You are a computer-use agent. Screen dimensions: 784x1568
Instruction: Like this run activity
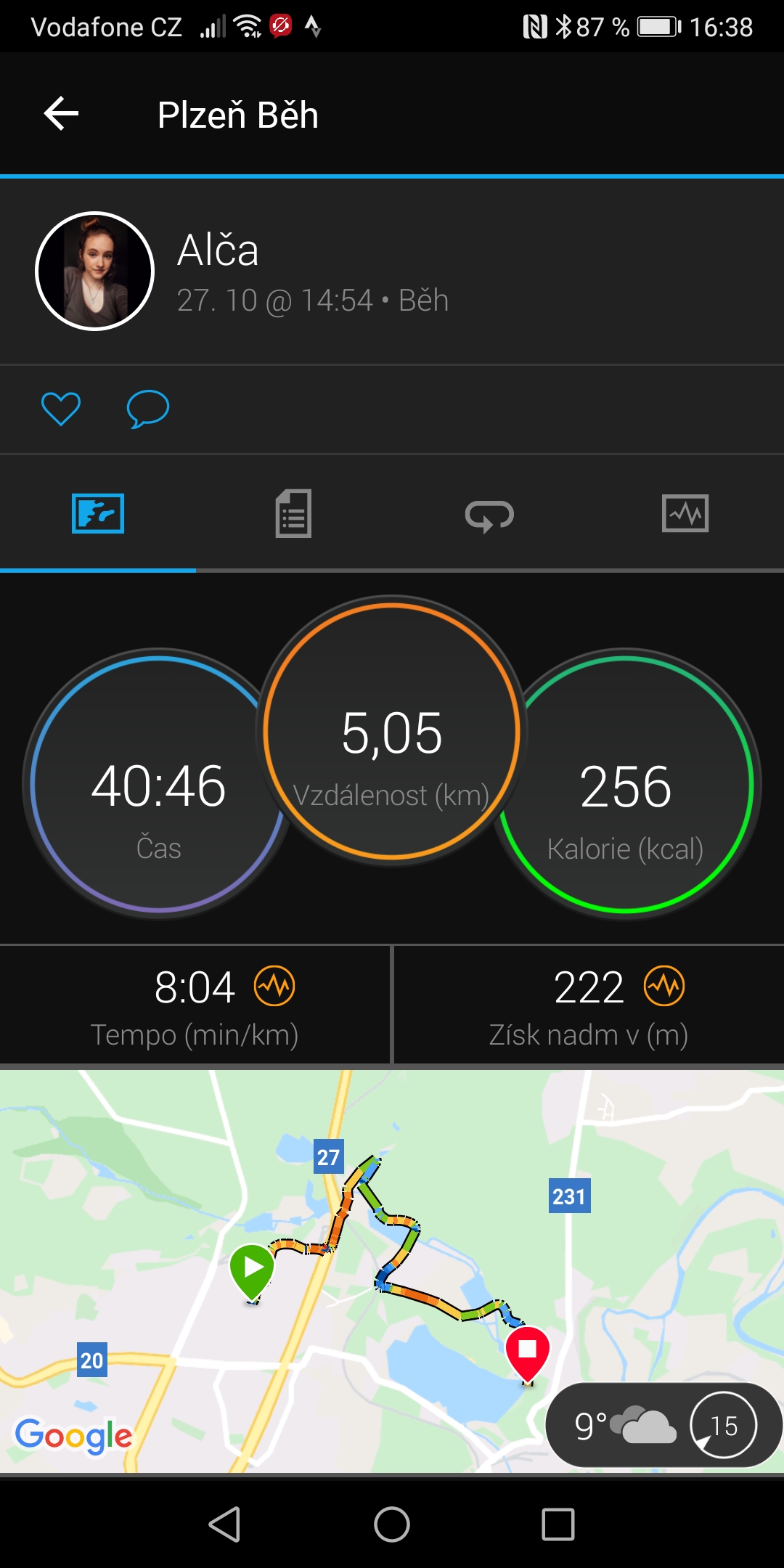click(61, 409)
